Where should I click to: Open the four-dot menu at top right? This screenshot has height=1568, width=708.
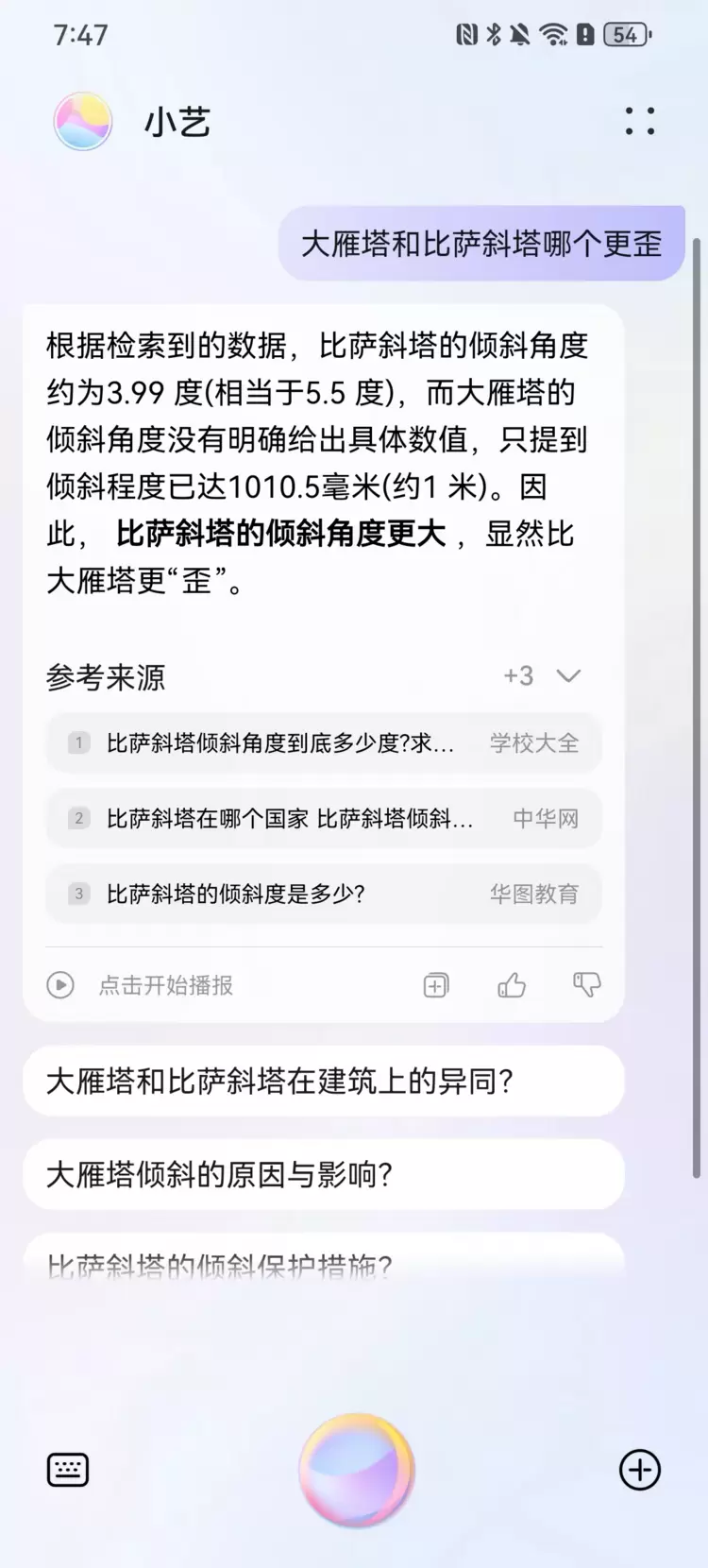pos(639,121)
